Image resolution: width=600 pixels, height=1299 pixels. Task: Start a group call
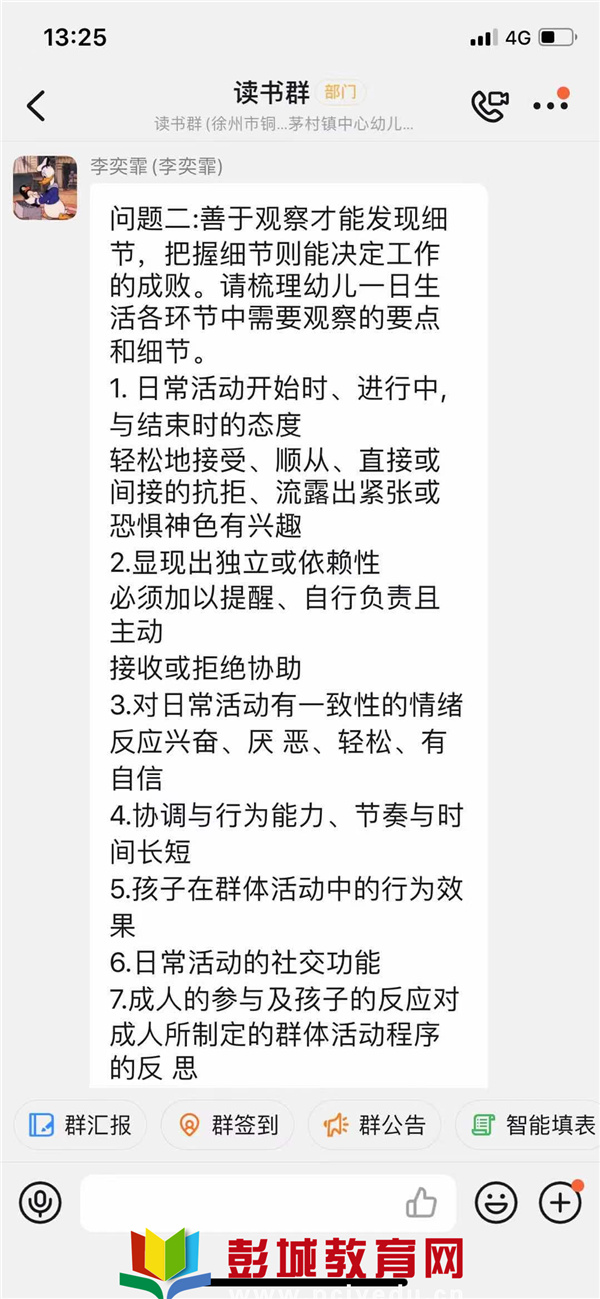(x=489, y=106)
